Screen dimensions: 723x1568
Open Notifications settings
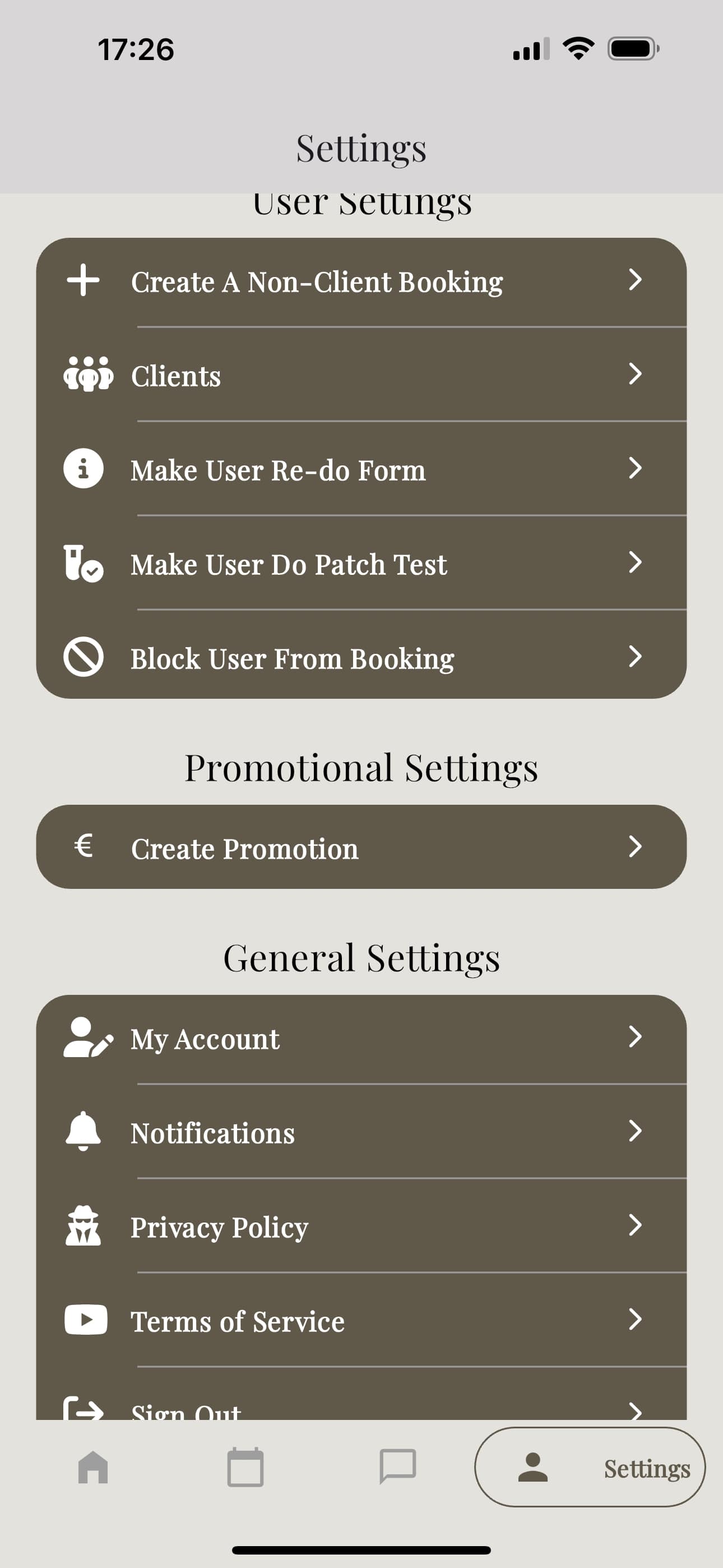point(360,1133)
